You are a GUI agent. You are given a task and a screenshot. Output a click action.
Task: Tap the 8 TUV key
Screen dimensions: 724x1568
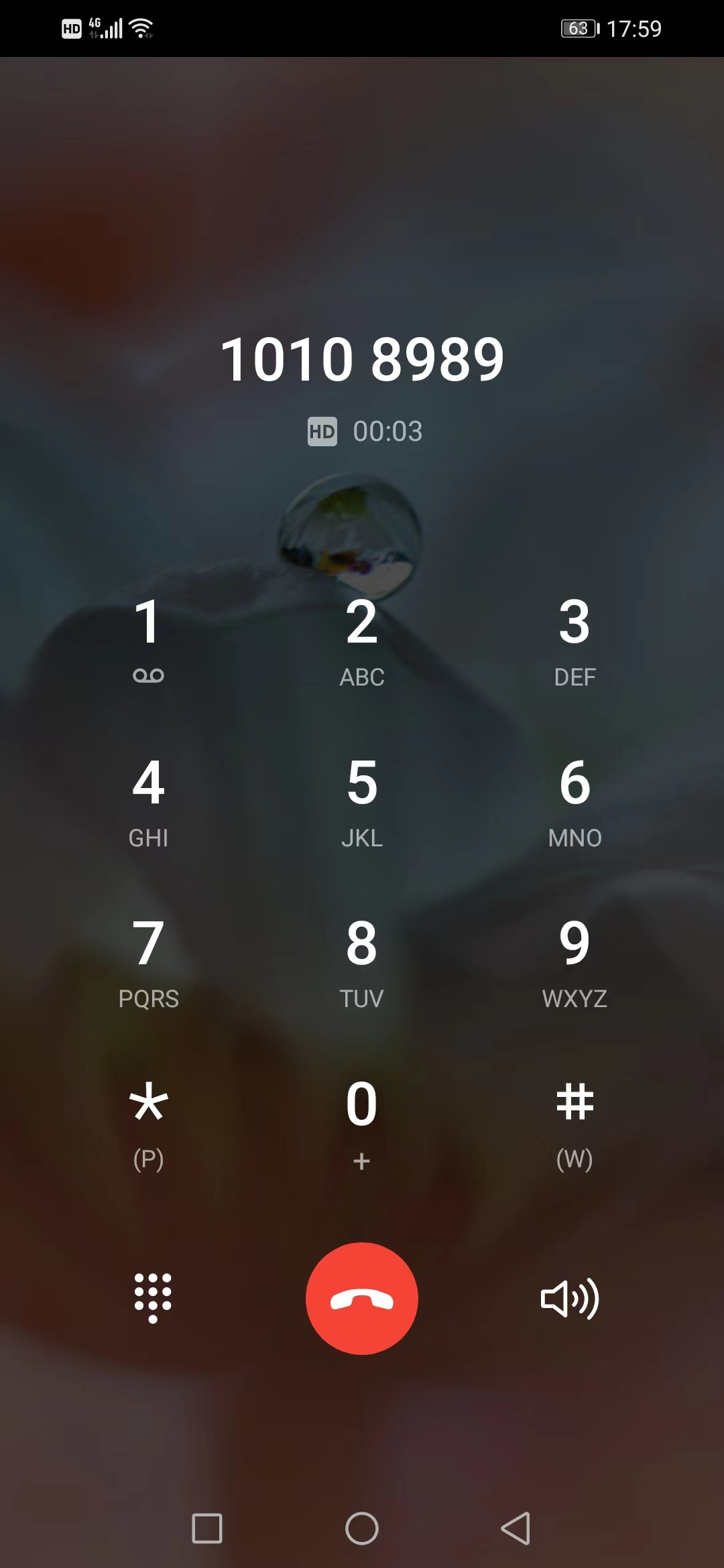point(362,962)
